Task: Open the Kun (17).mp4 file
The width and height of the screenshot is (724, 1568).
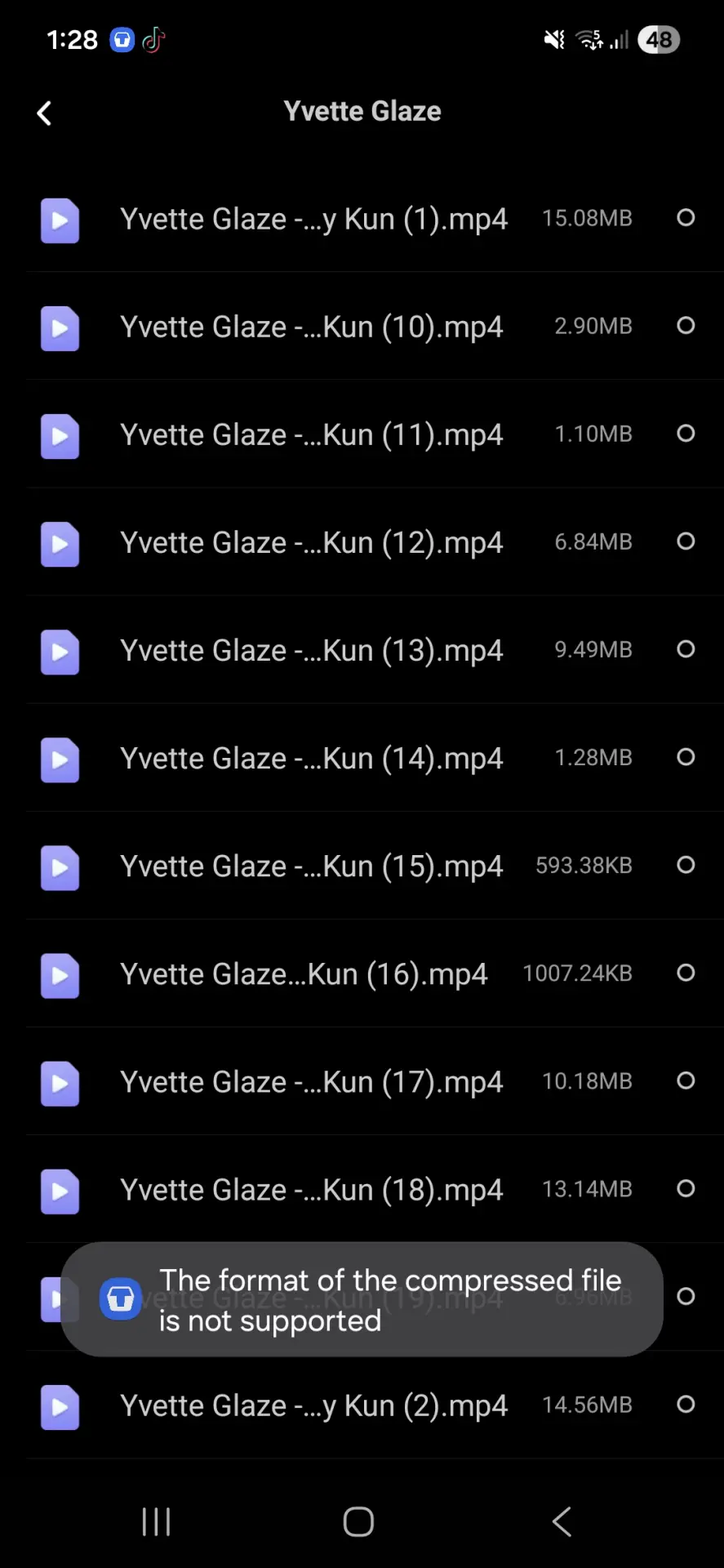Action: pos(362,1081)
